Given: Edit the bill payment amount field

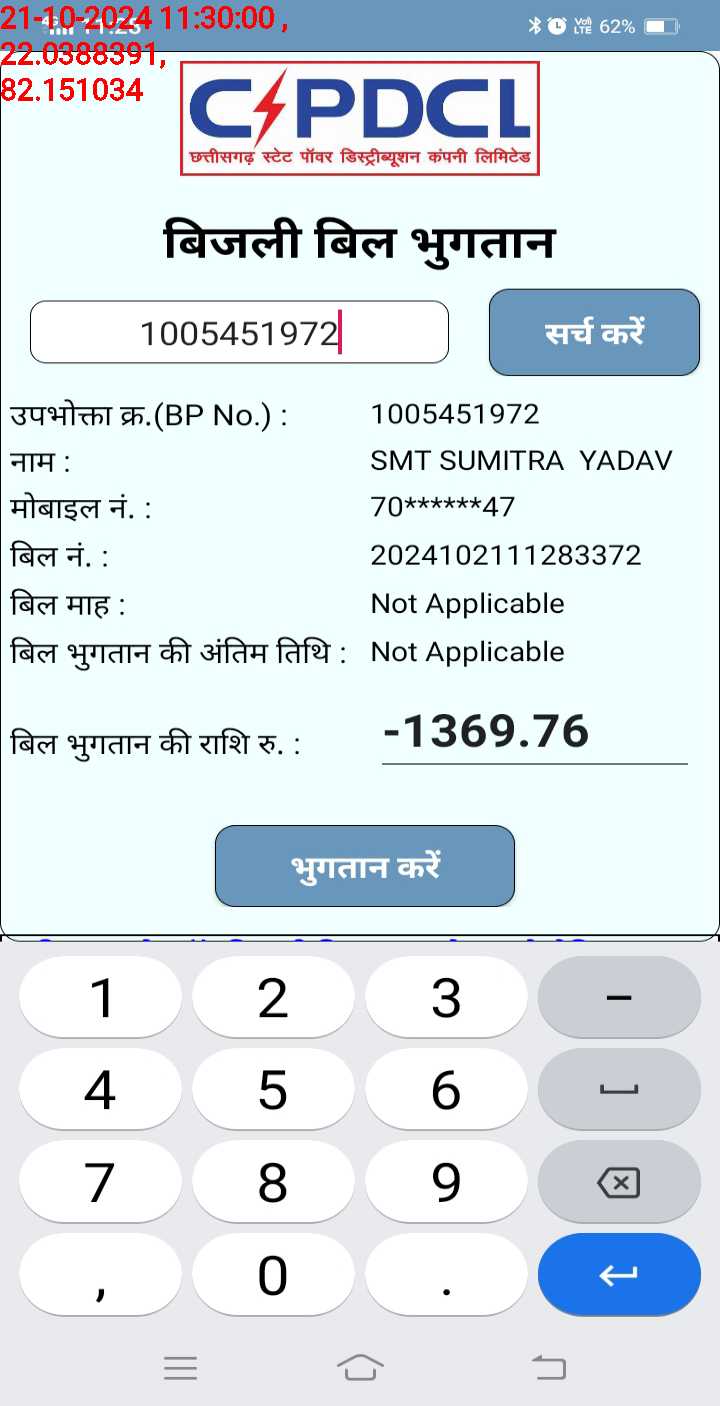Looking at the screenshot, I should (534, 732).
